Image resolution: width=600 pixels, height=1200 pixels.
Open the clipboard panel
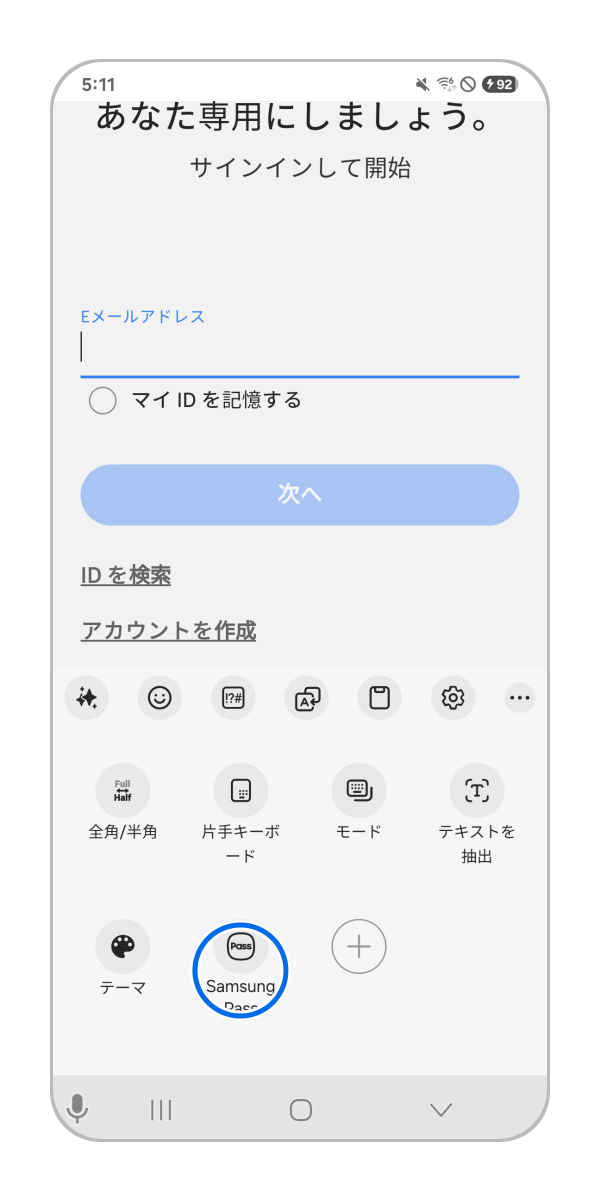(379, 698)
